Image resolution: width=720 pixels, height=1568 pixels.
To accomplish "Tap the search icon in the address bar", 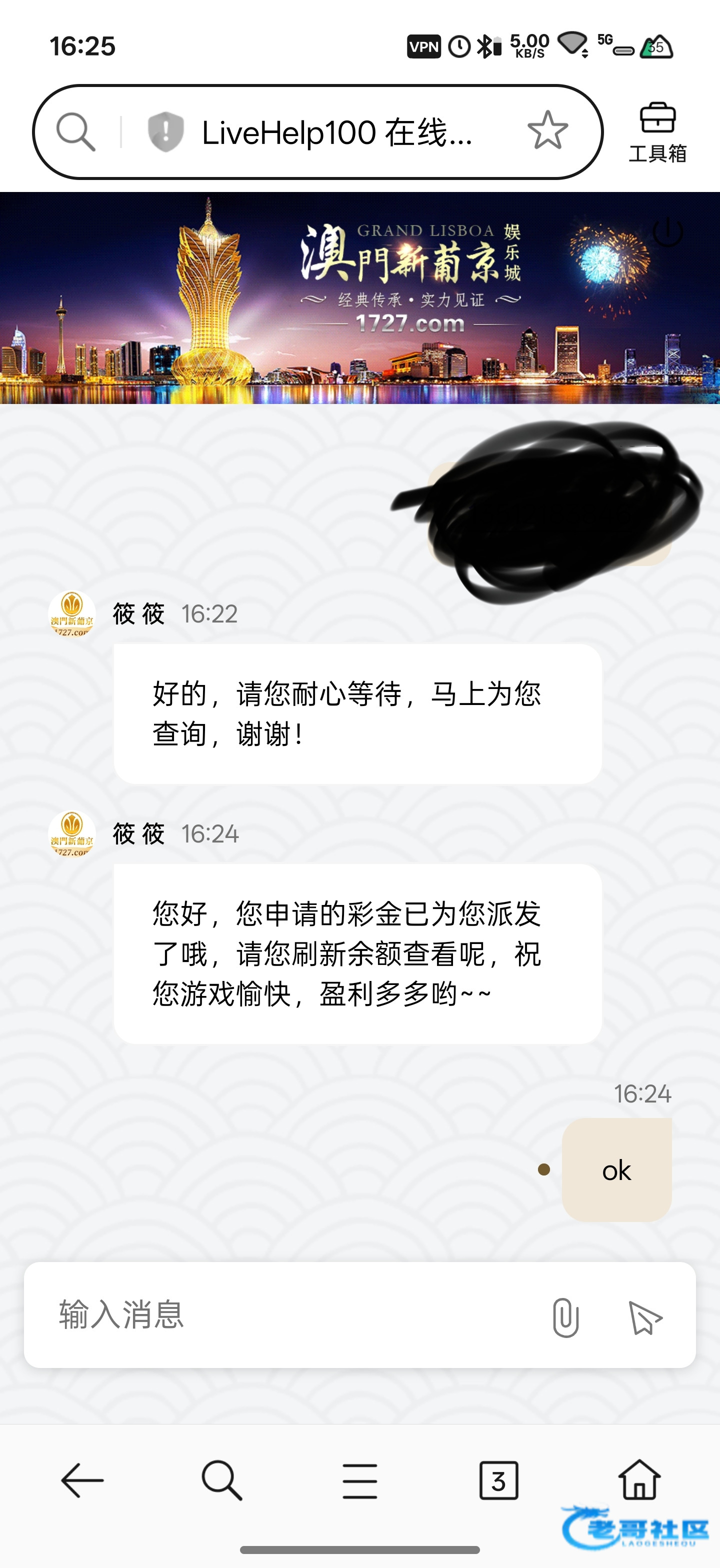I will pos(75,131).
